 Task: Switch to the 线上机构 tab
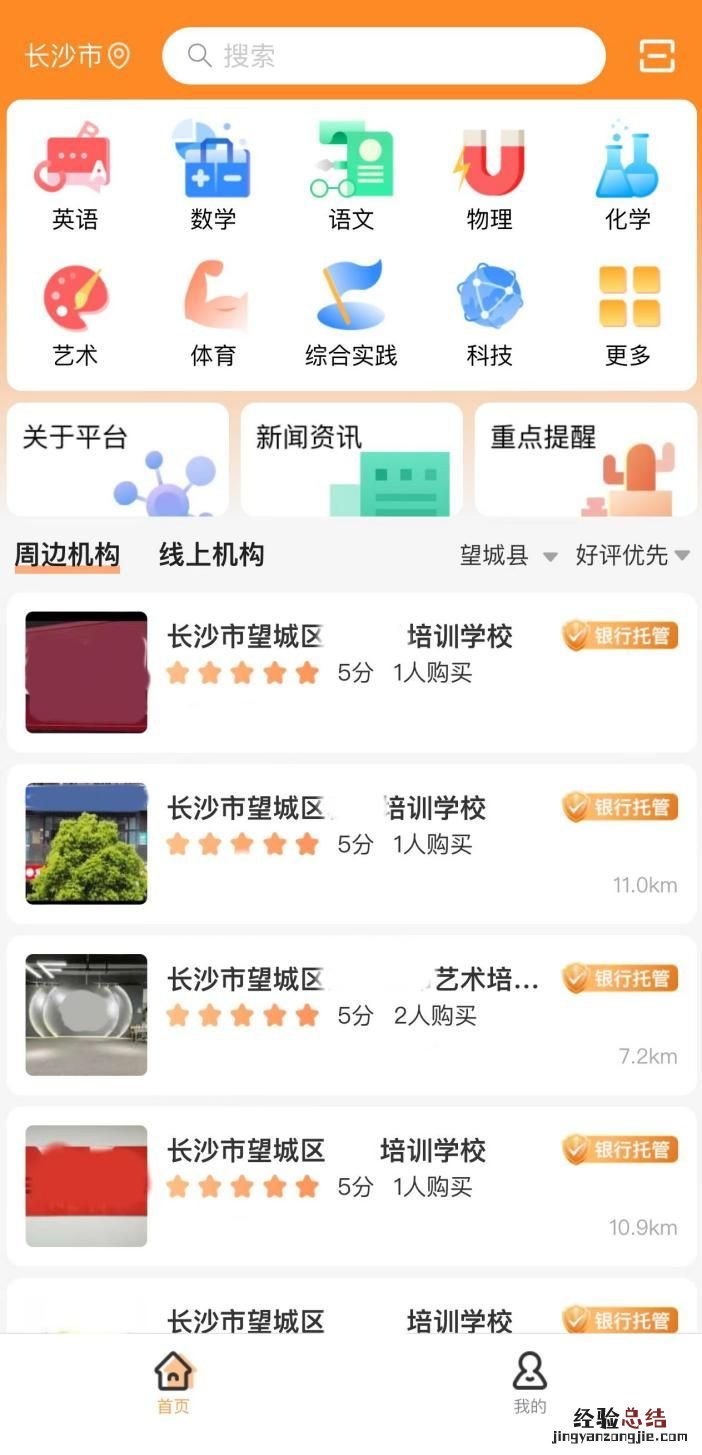[211, 555]
